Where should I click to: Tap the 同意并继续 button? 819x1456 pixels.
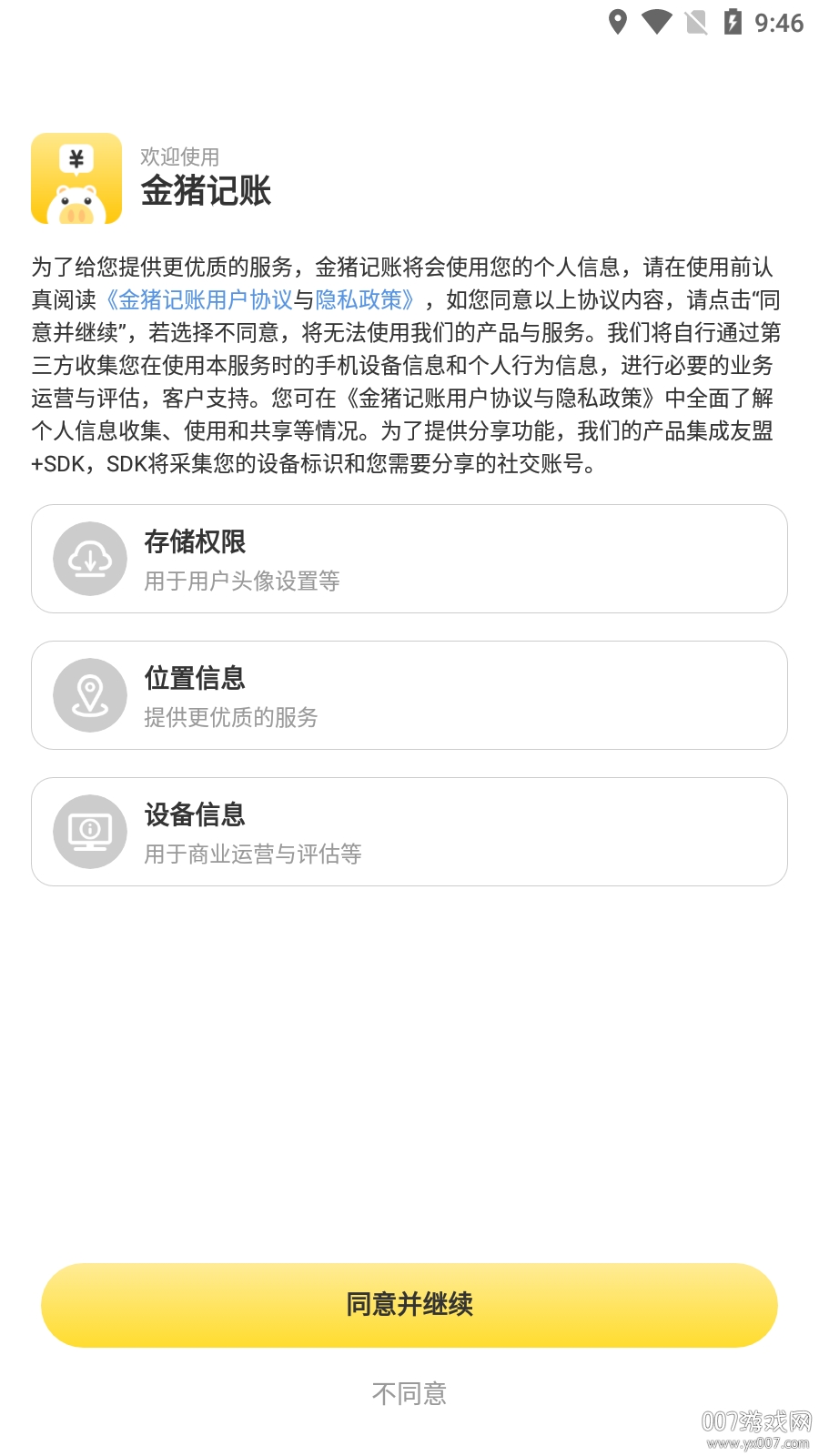pyautogui.click(x=409, y=1304)
